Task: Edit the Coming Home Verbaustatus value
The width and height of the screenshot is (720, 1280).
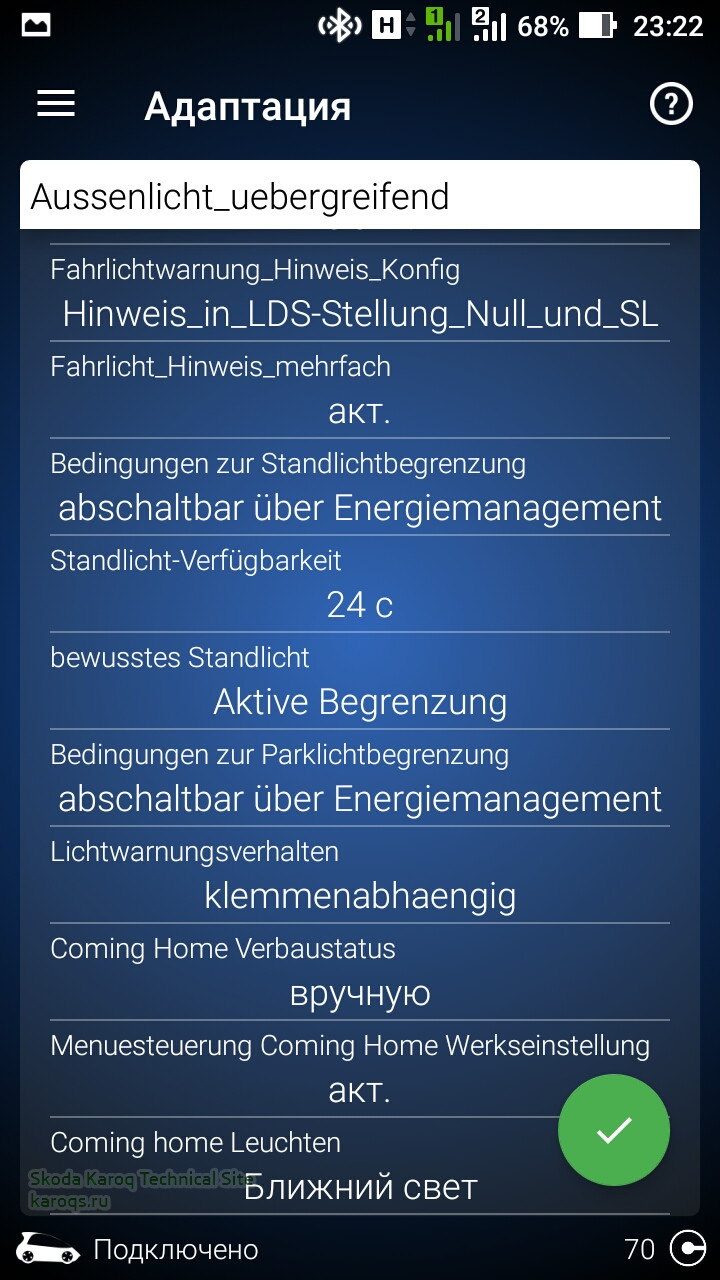Action: pyautogui.click(x=360, y=993)
